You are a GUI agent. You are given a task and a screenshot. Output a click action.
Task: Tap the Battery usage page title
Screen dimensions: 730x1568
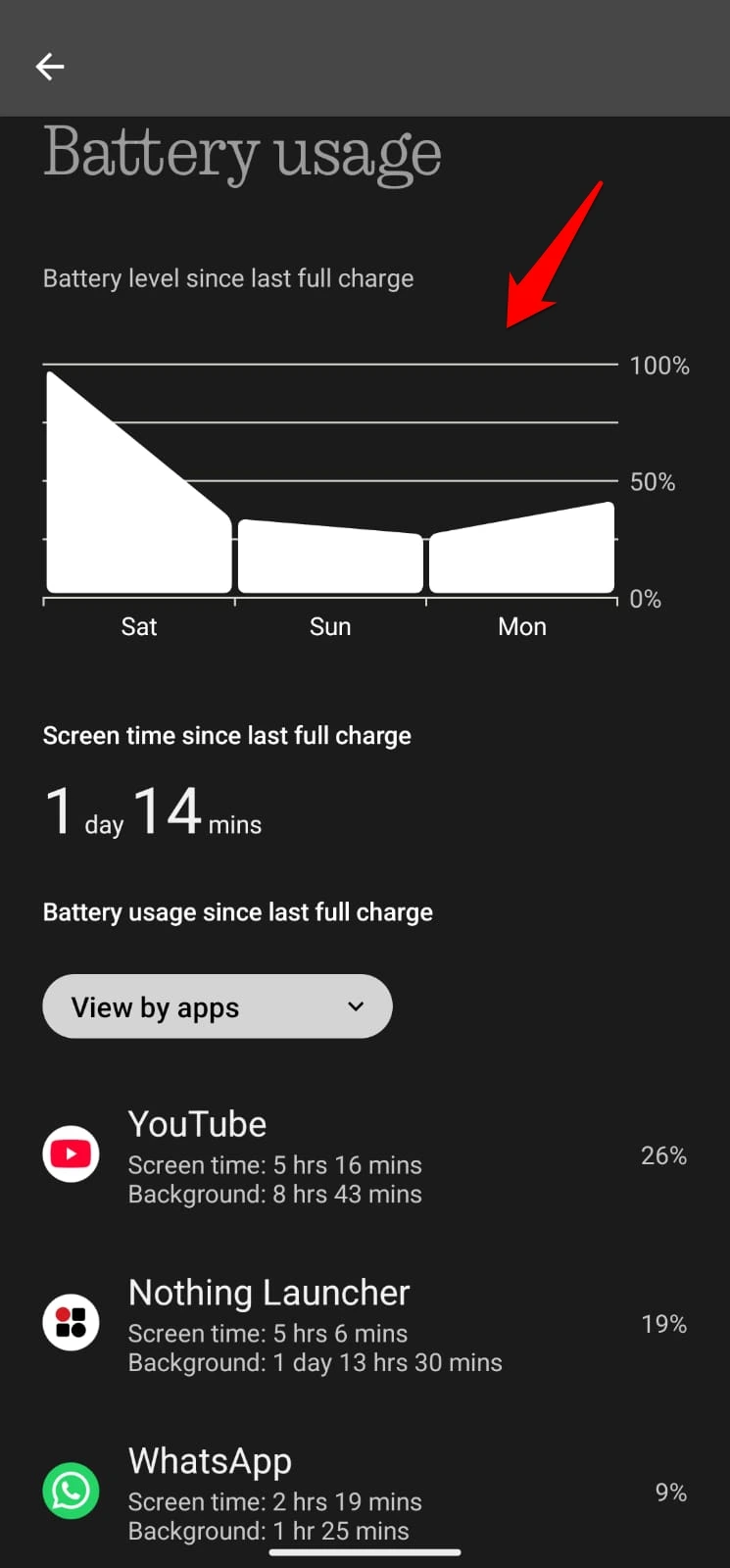[x=241, y=154]
